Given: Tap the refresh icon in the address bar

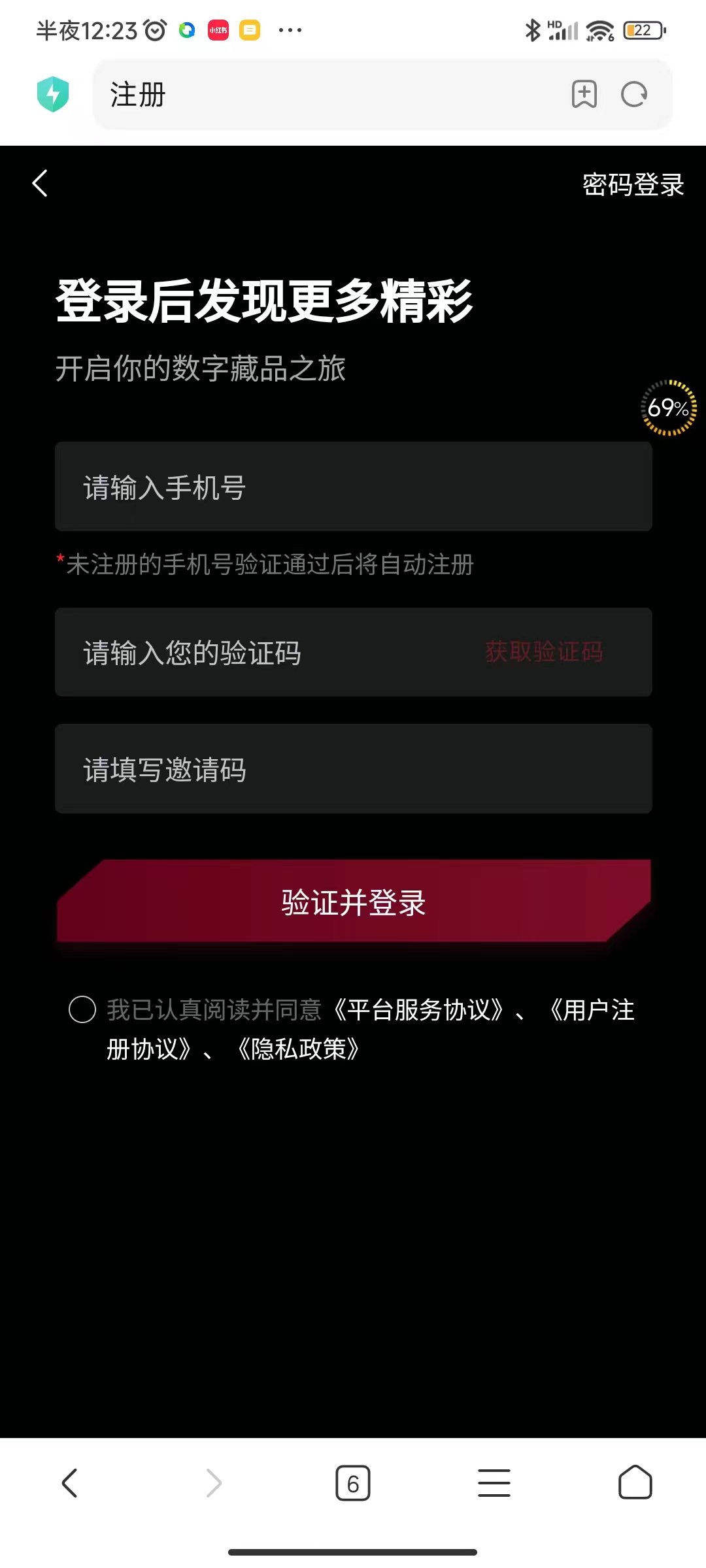Looking at the screenshot, I should coord(633,94).
